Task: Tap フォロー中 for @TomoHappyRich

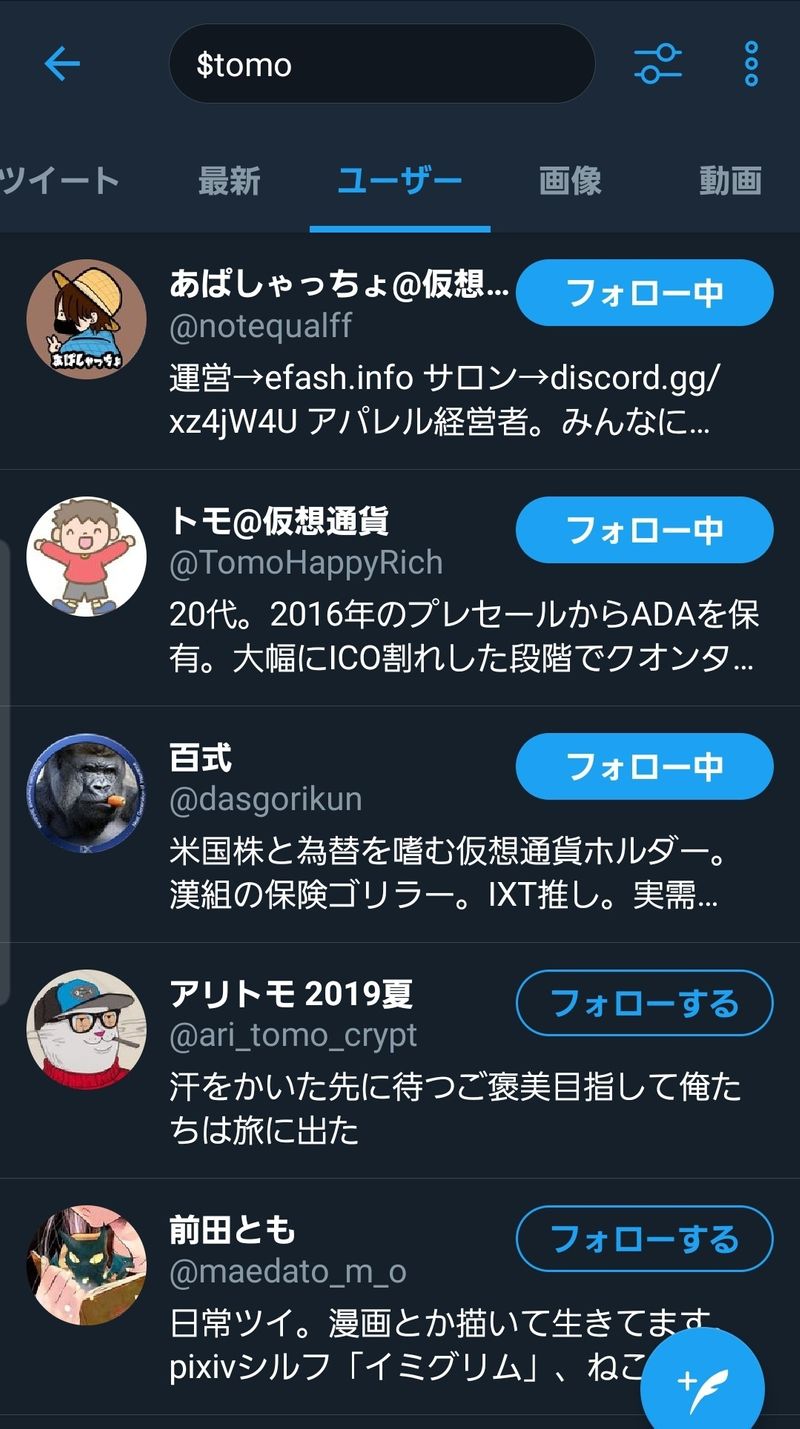Action: point(644,530)
